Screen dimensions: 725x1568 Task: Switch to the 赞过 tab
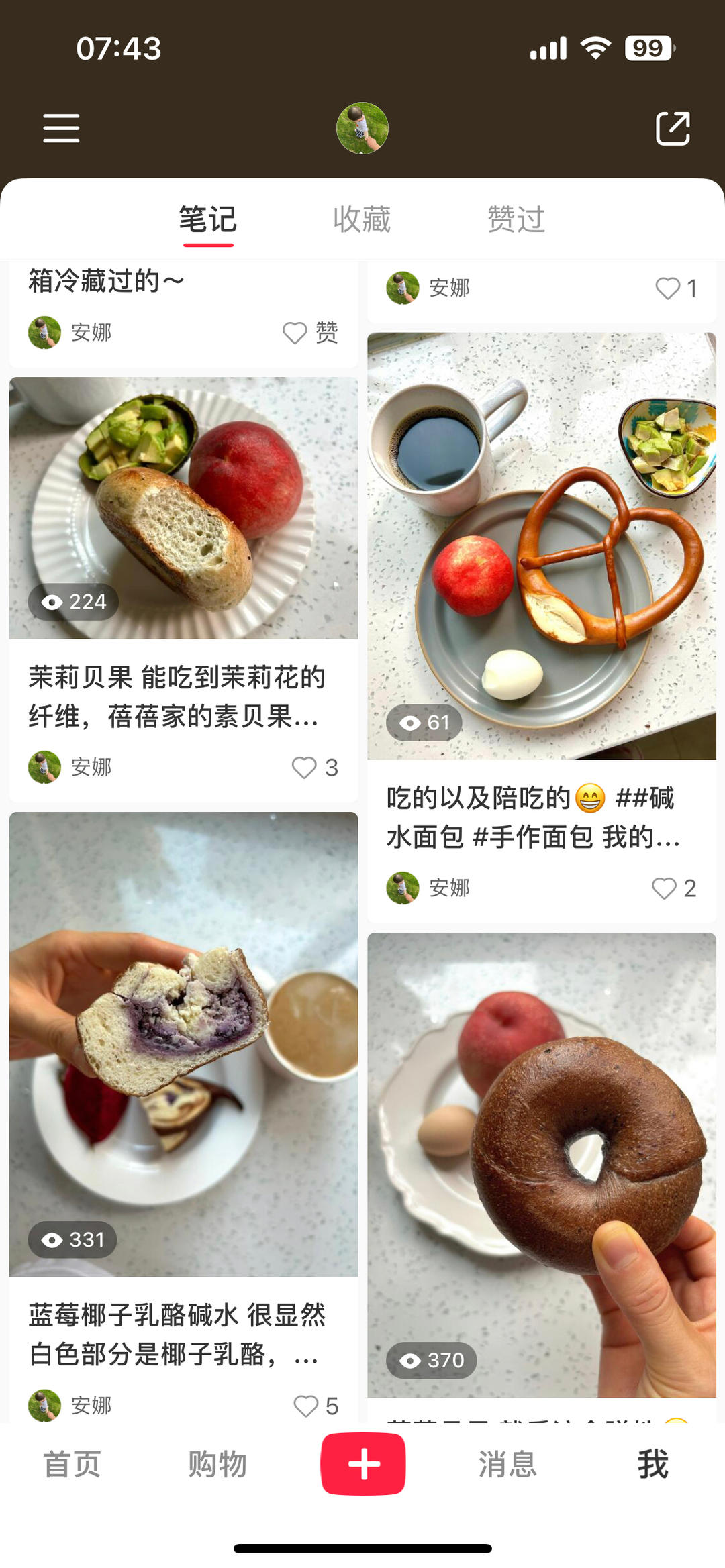point(516,220)
